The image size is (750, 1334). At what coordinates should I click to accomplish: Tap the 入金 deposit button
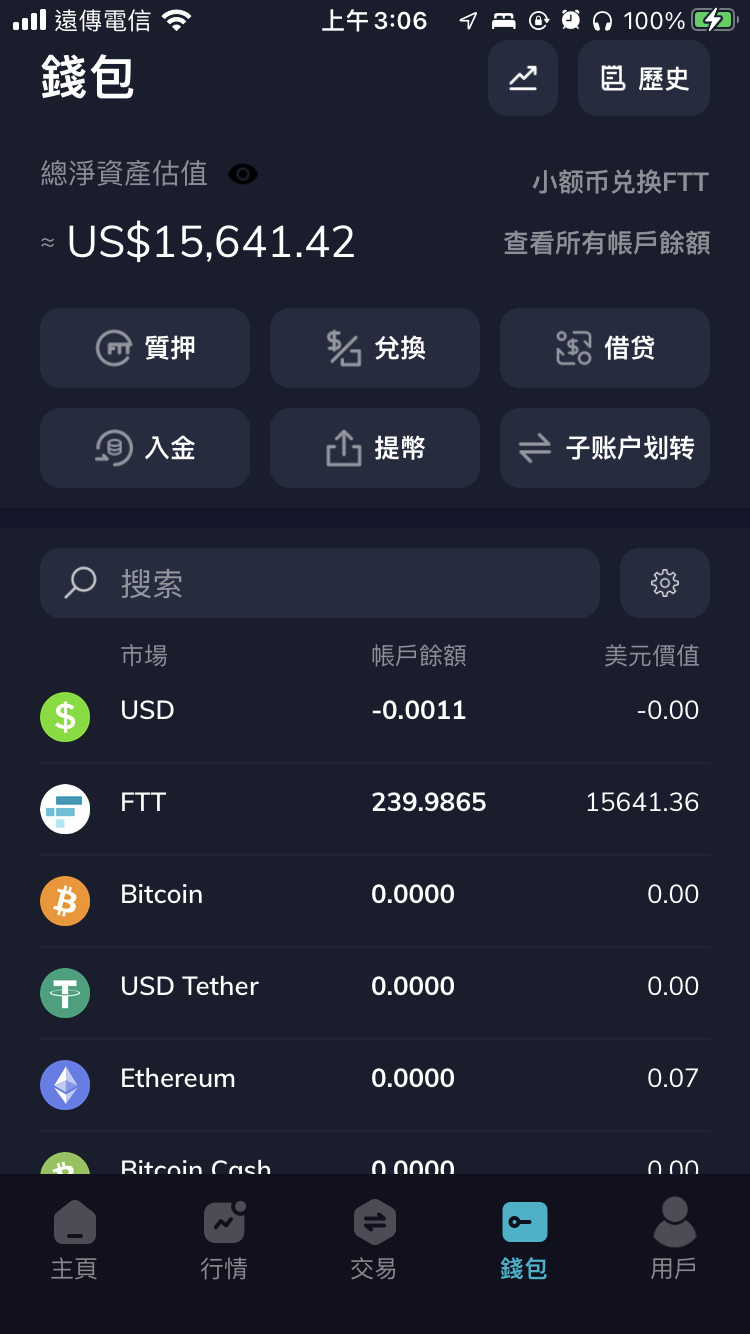click(x=145, y=448)
